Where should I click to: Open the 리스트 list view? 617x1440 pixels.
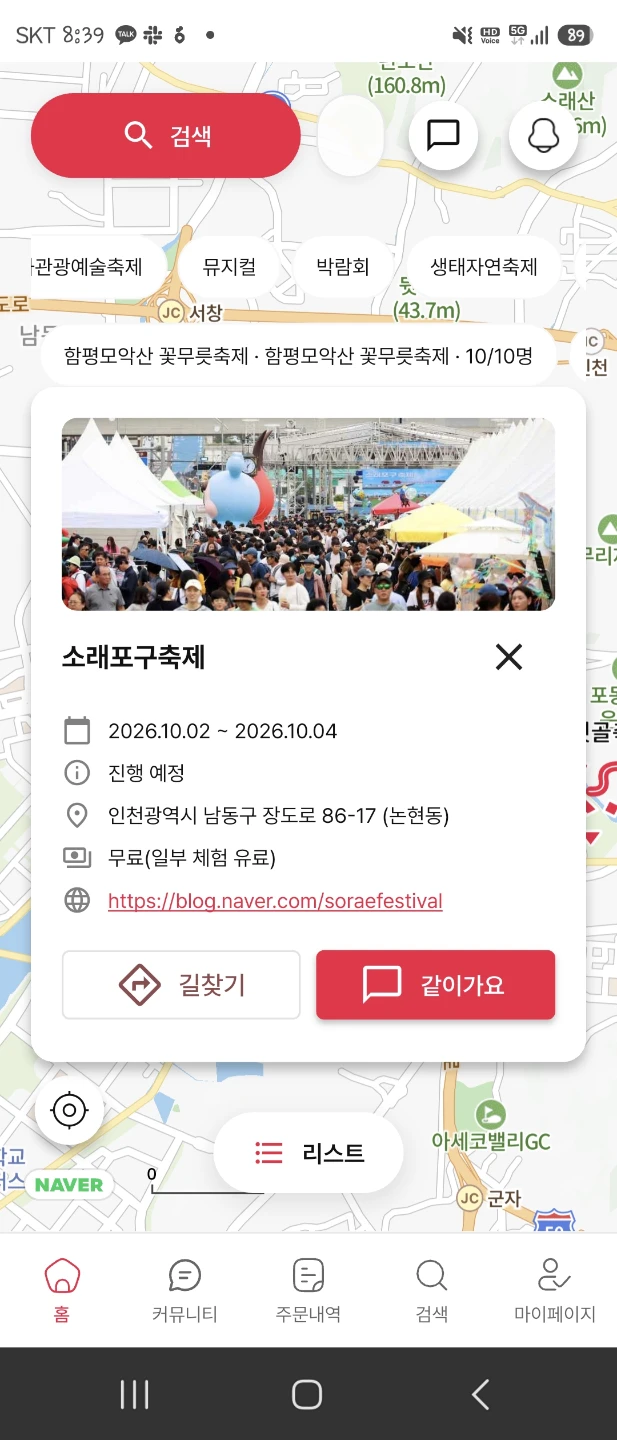(x=308, y=1153)
